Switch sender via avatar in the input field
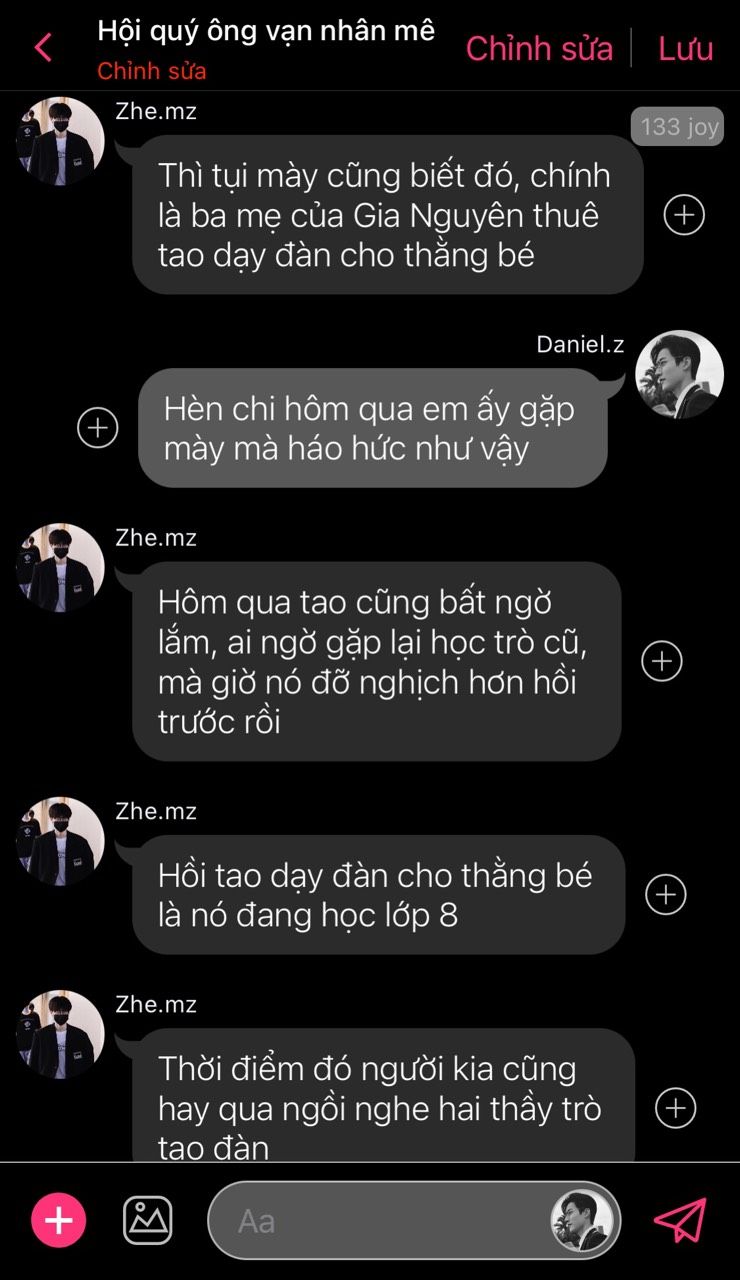Viewport: 740px width, 1280px height. (582, 1221)
